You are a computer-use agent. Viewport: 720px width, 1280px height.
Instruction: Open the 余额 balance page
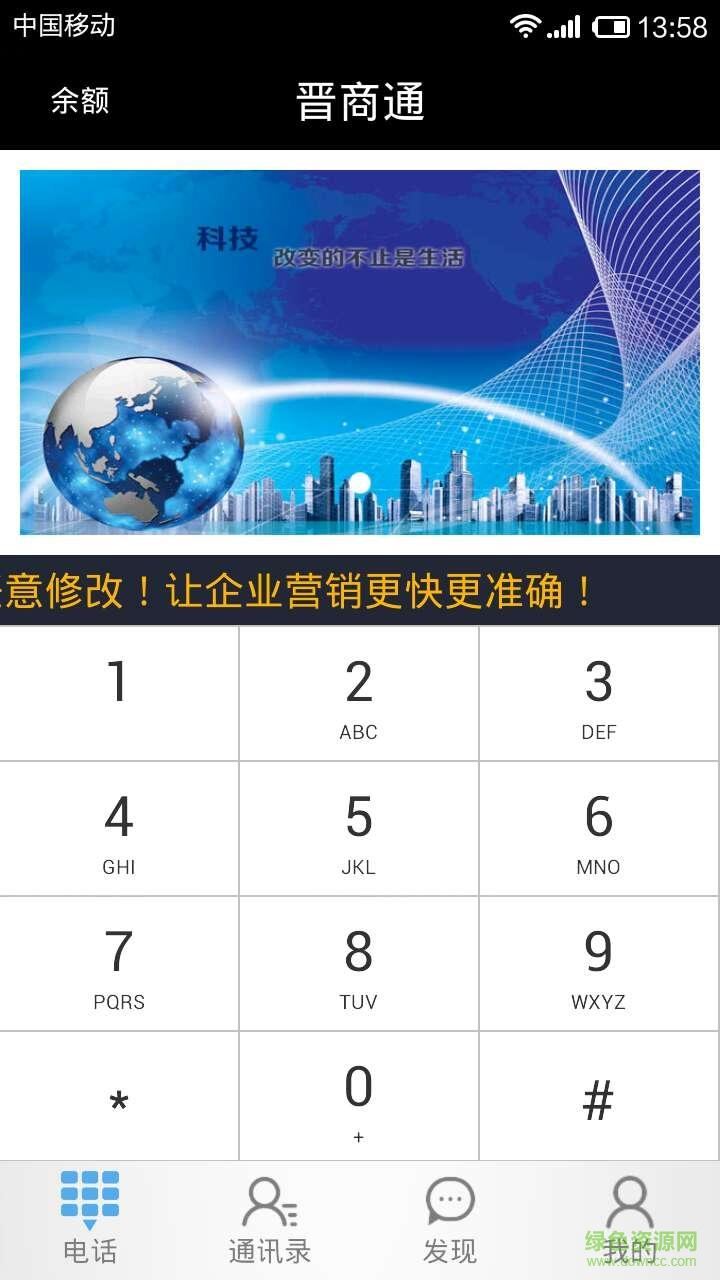pyautogui.click(x=80, y=101)
